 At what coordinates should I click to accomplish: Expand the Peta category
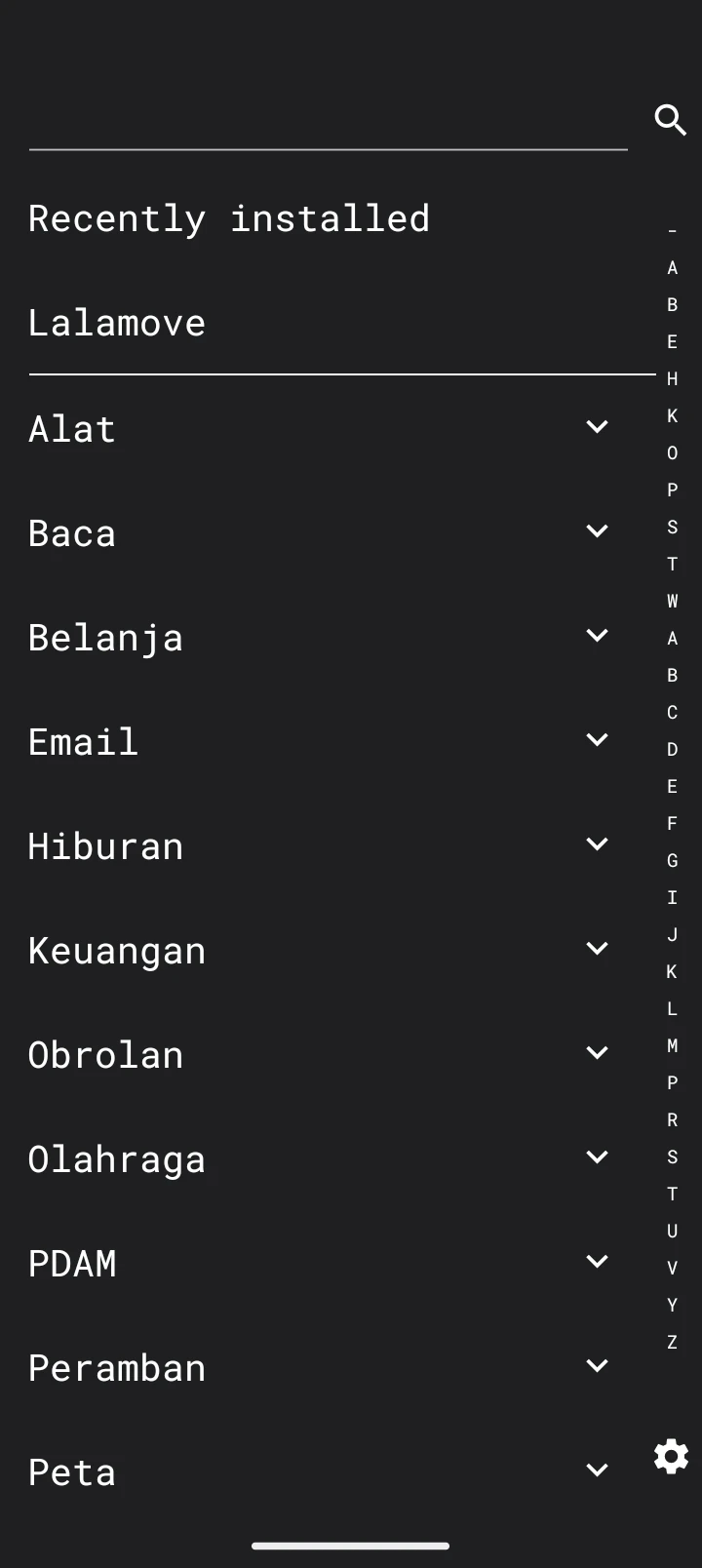pyautogui.click(x=597, y=1470)
